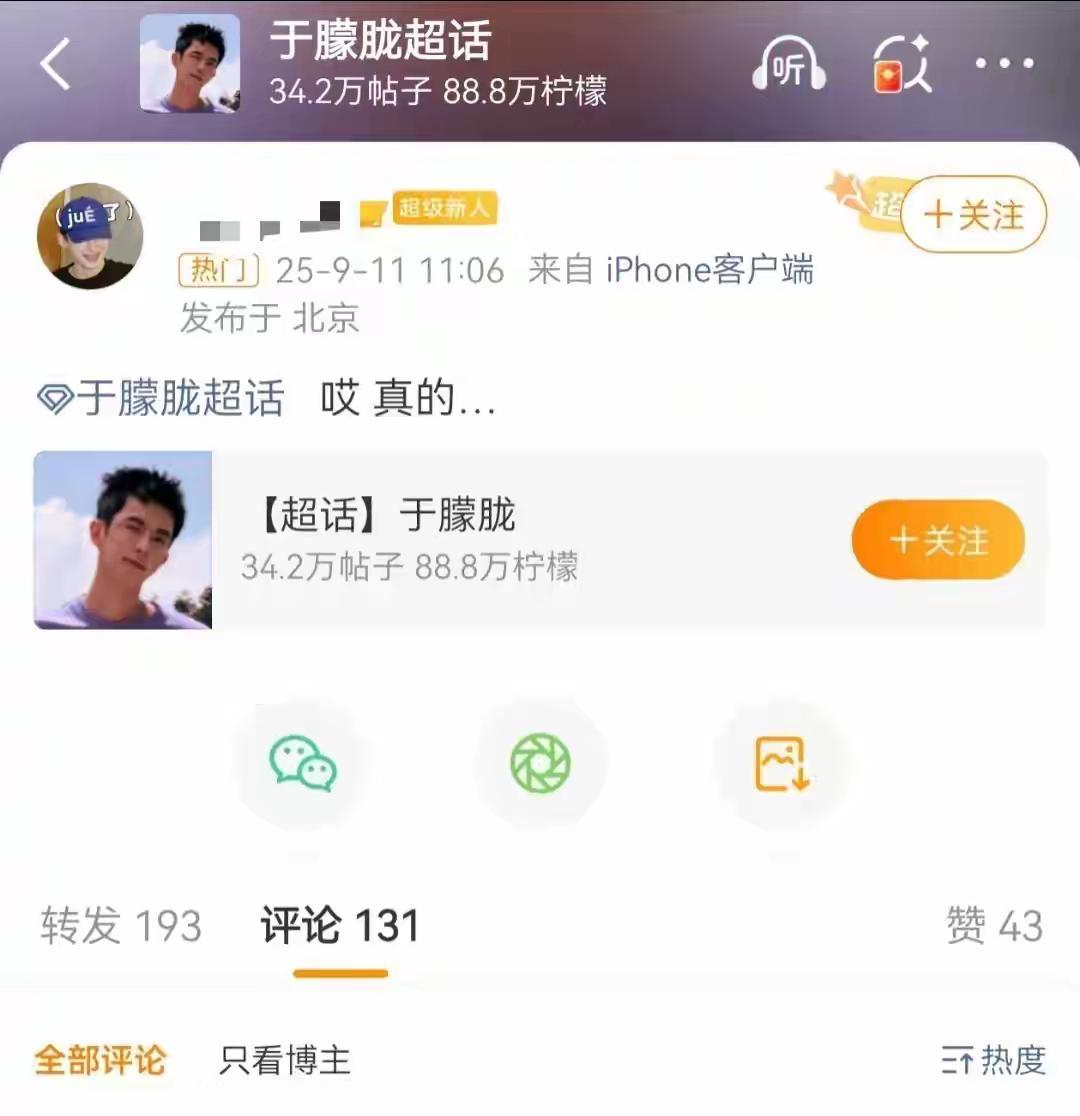
Task: View the 赞 43 likes tab
Action: [995, 925]
